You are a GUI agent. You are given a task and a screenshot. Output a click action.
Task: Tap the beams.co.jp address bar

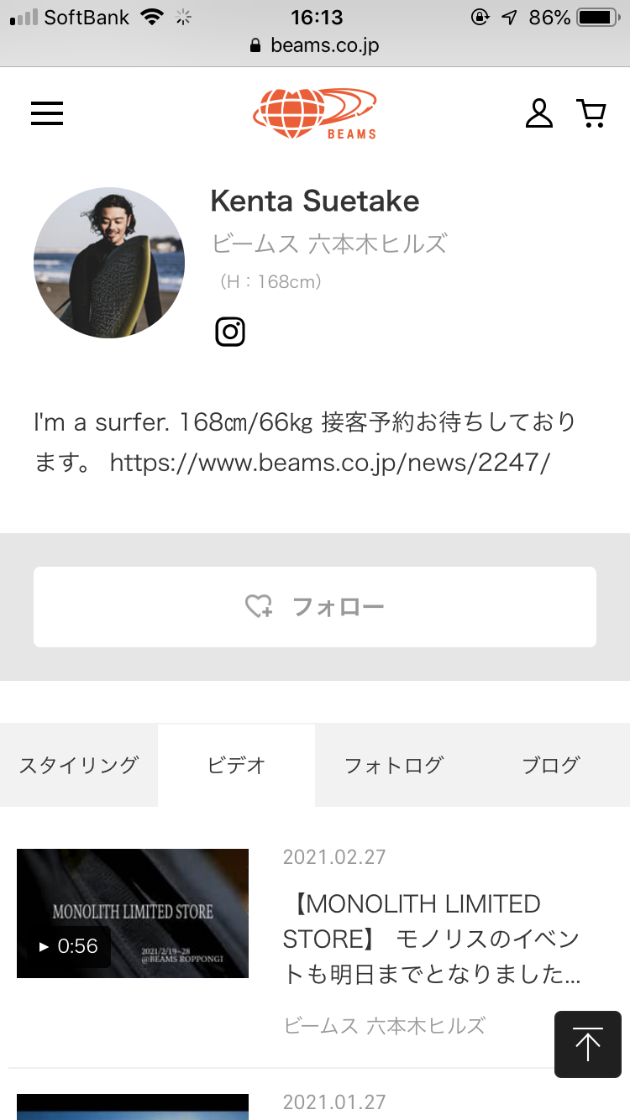(315, 45)
